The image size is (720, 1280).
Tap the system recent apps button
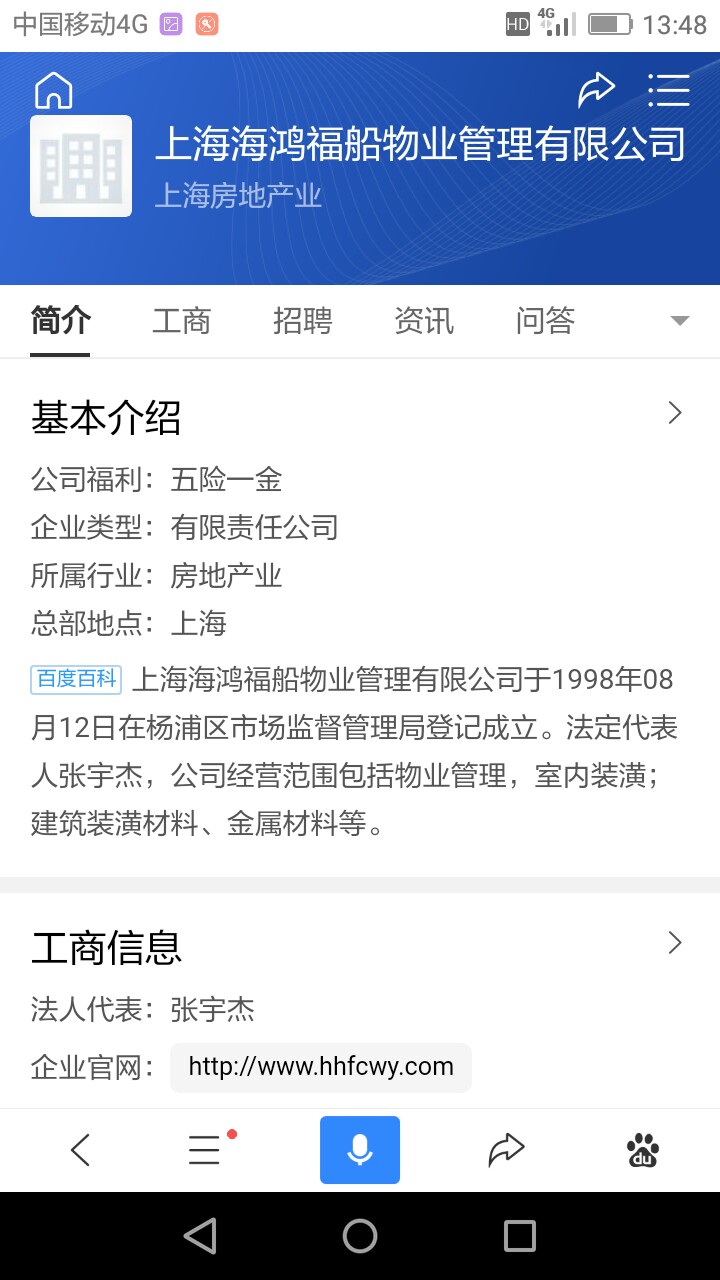pyautogui.click(x=519, y=1236)
